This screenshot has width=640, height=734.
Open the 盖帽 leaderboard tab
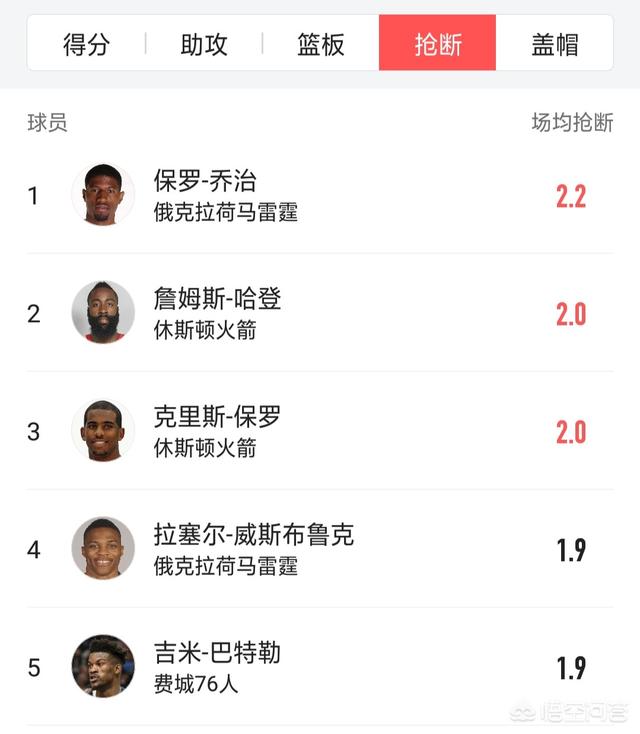(555, 44)
